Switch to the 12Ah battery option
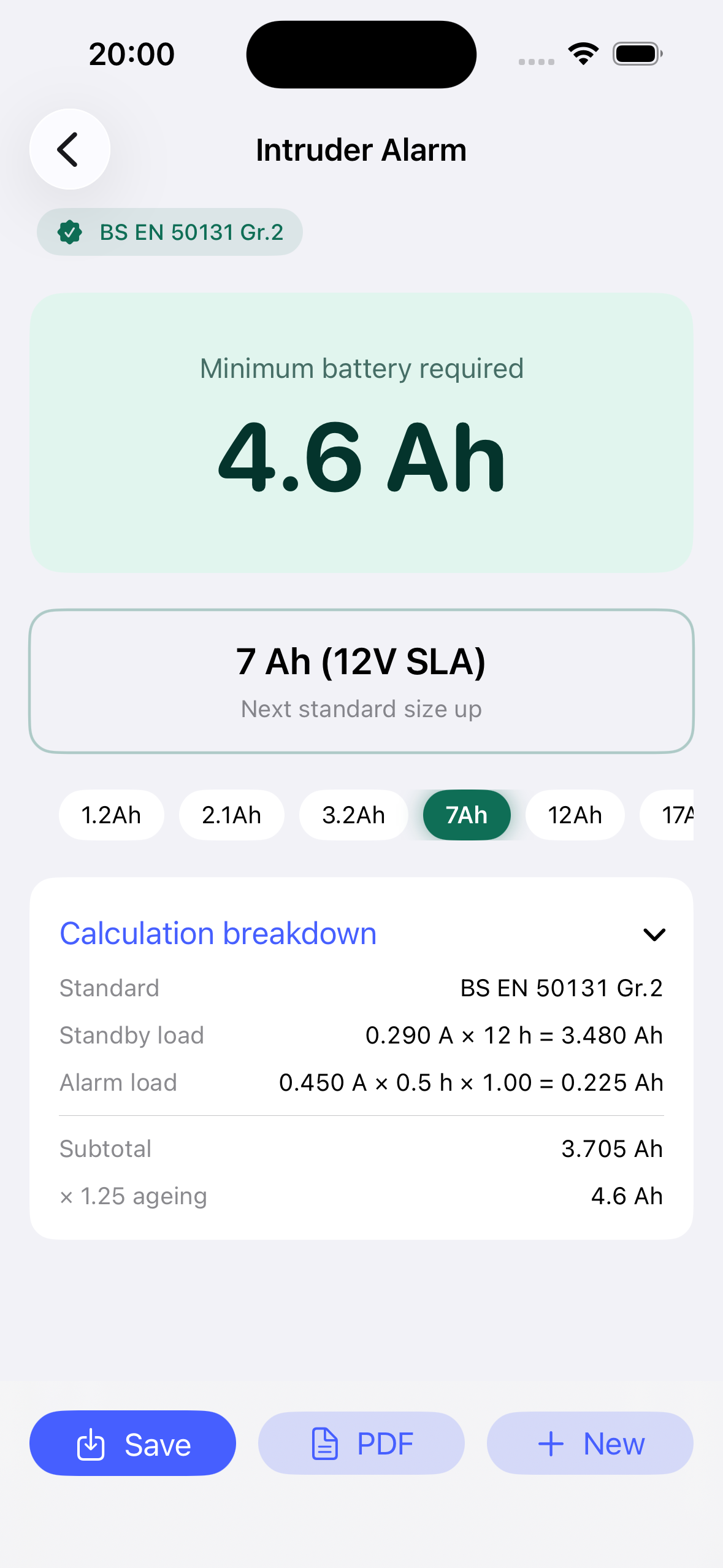The height and width of the screenshot is (1568, 723). pos(575,815)
